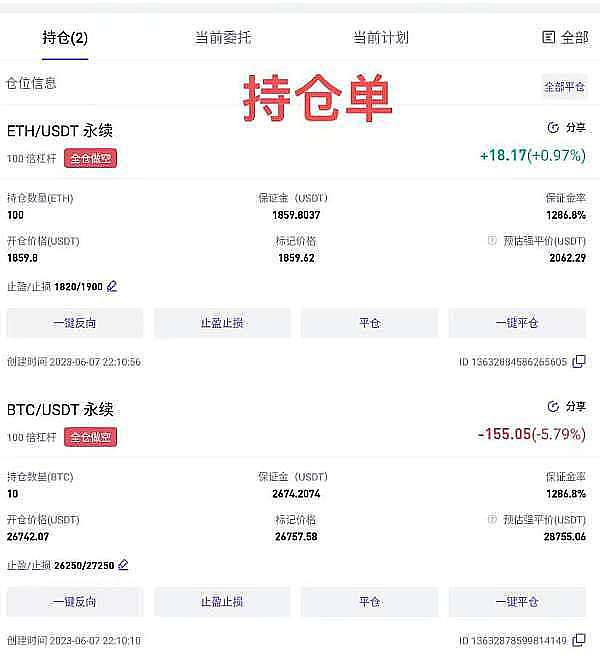Open the 全部 filter
Viewport: 600px width, 657px height.
[x=565, y=38]
